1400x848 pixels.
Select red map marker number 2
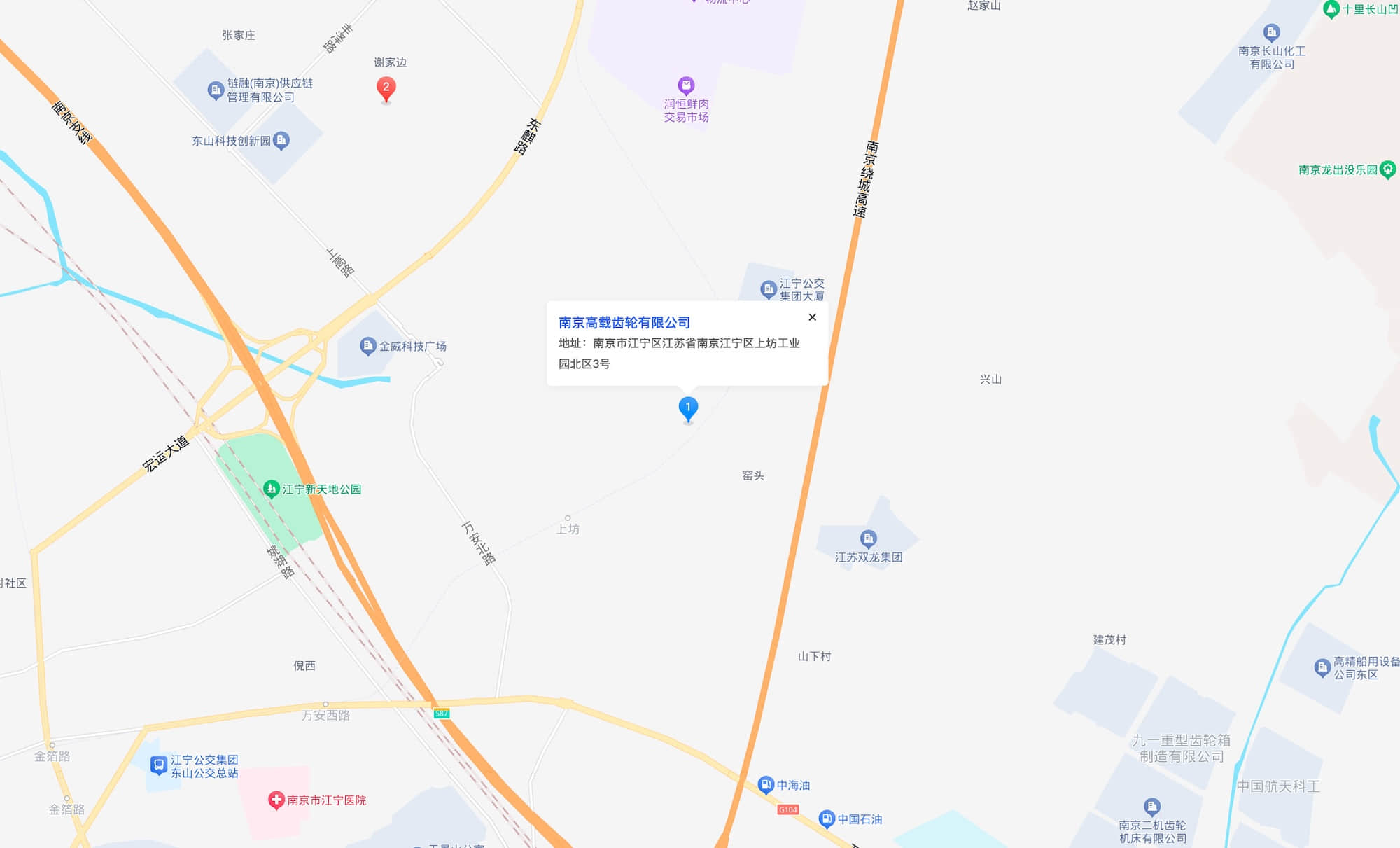click(x=386, y=88)
